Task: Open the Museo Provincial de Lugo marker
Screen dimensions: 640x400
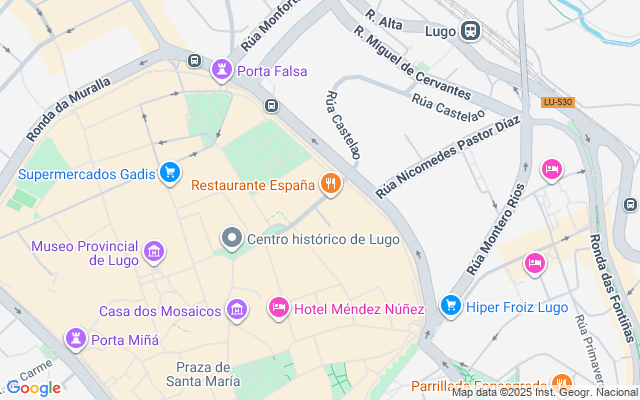Action: coord(154,252)
